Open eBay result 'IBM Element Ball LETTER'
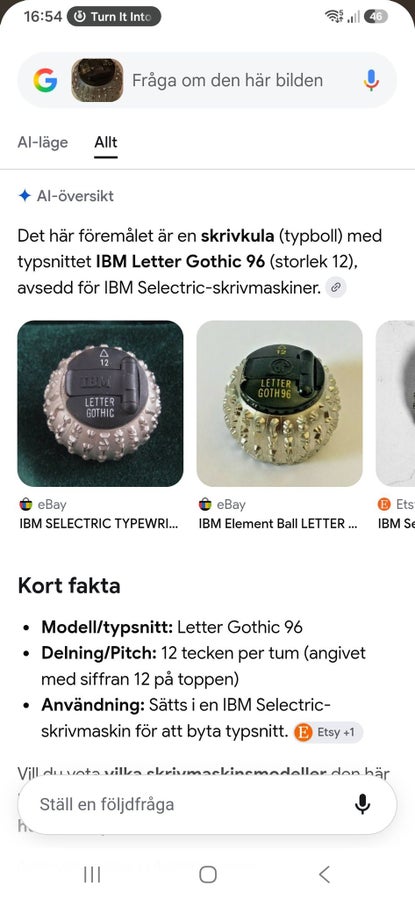This screenshot has height=900, width=415. coord(280,425)
